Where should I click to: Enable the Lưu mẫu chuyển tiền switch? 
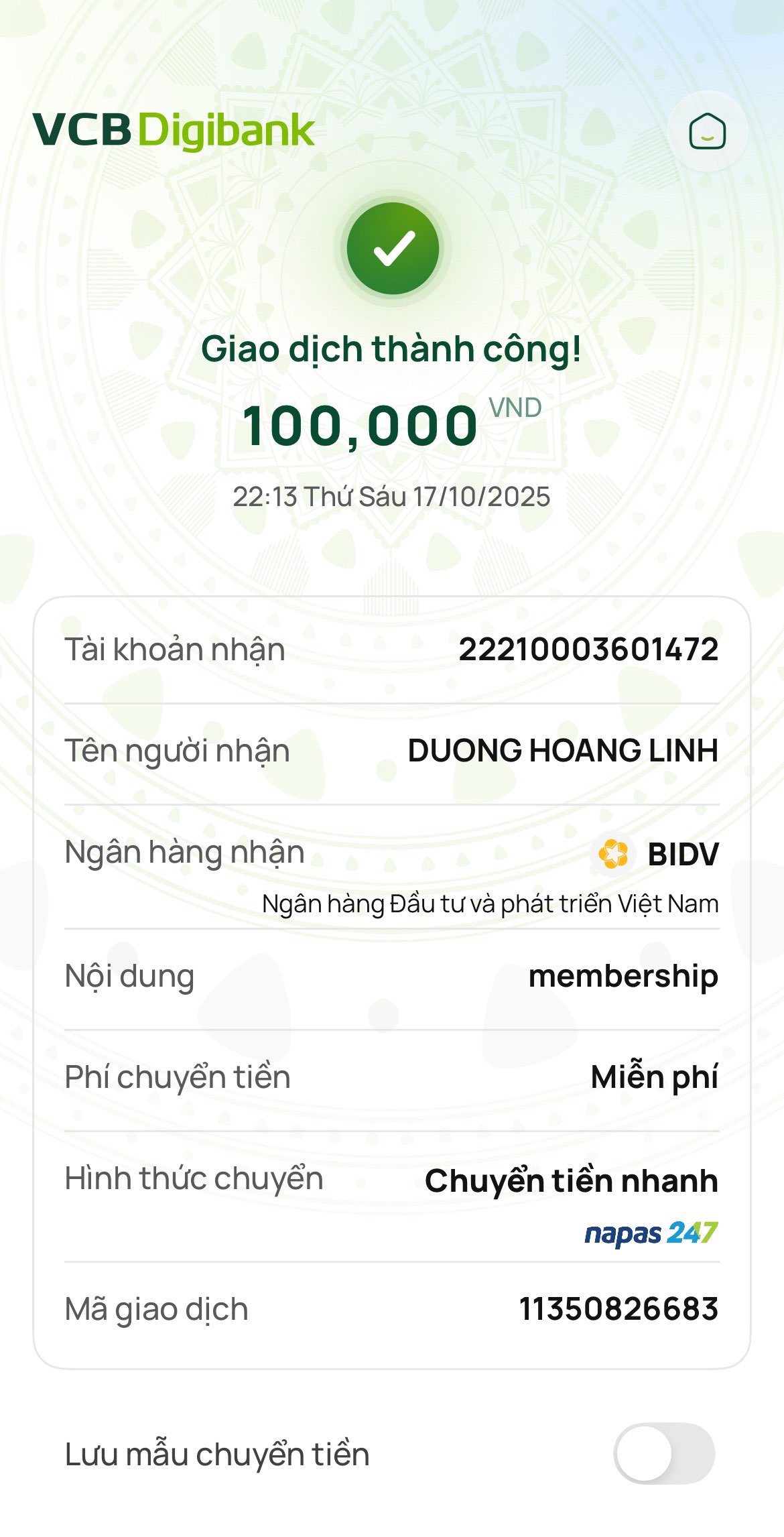tap(664, 1454)
